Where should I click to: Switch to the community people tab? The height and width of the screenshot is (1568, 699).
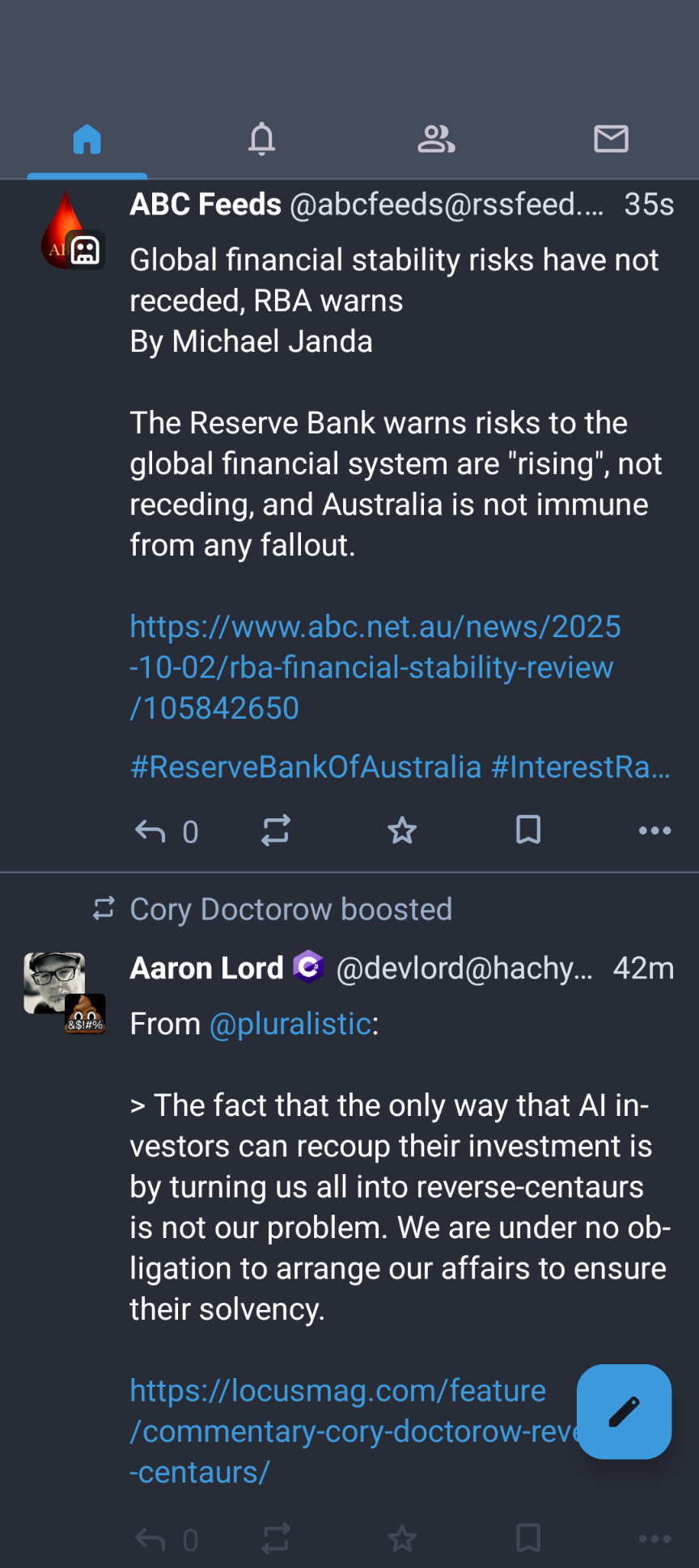[x=436, y=139]
